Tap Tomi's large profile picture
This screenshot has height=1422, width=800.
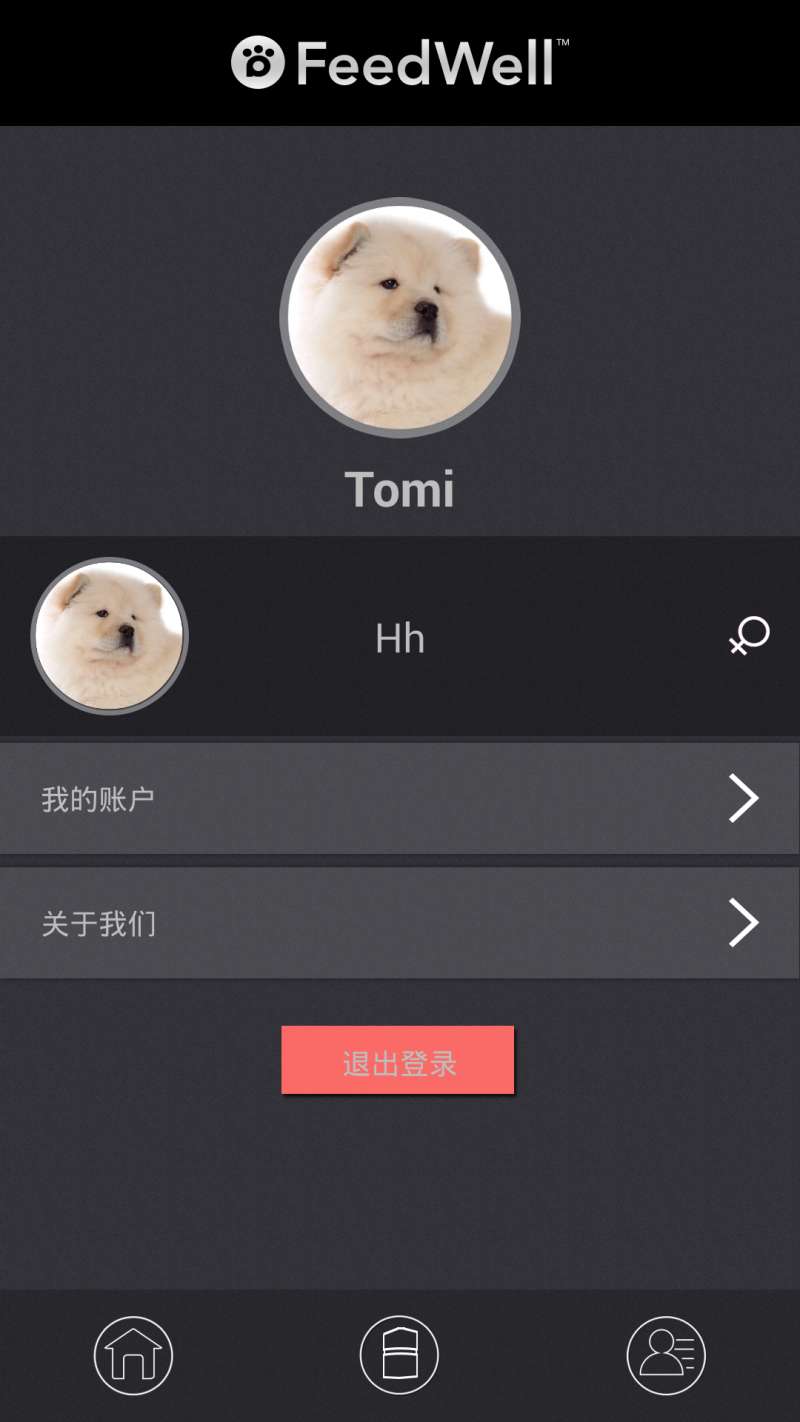point(400,317)
